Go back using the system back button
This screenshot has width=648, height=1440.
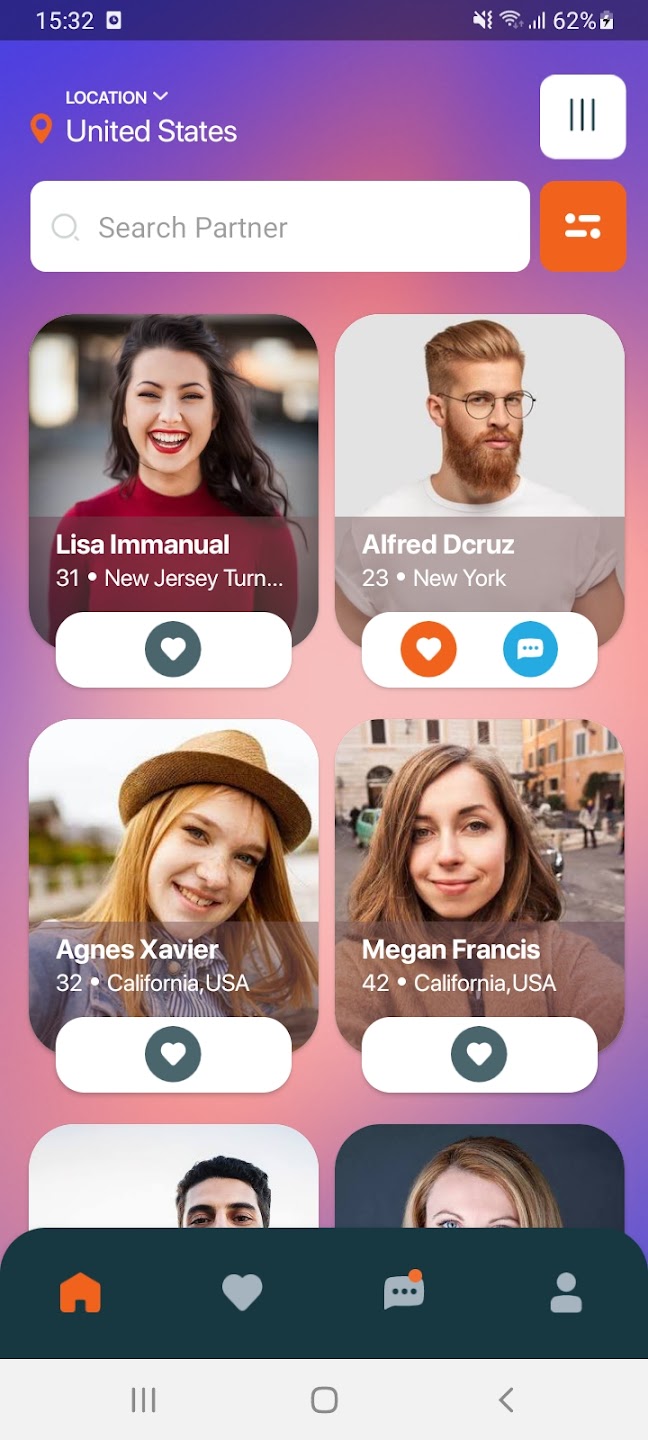click(506, 1400)
